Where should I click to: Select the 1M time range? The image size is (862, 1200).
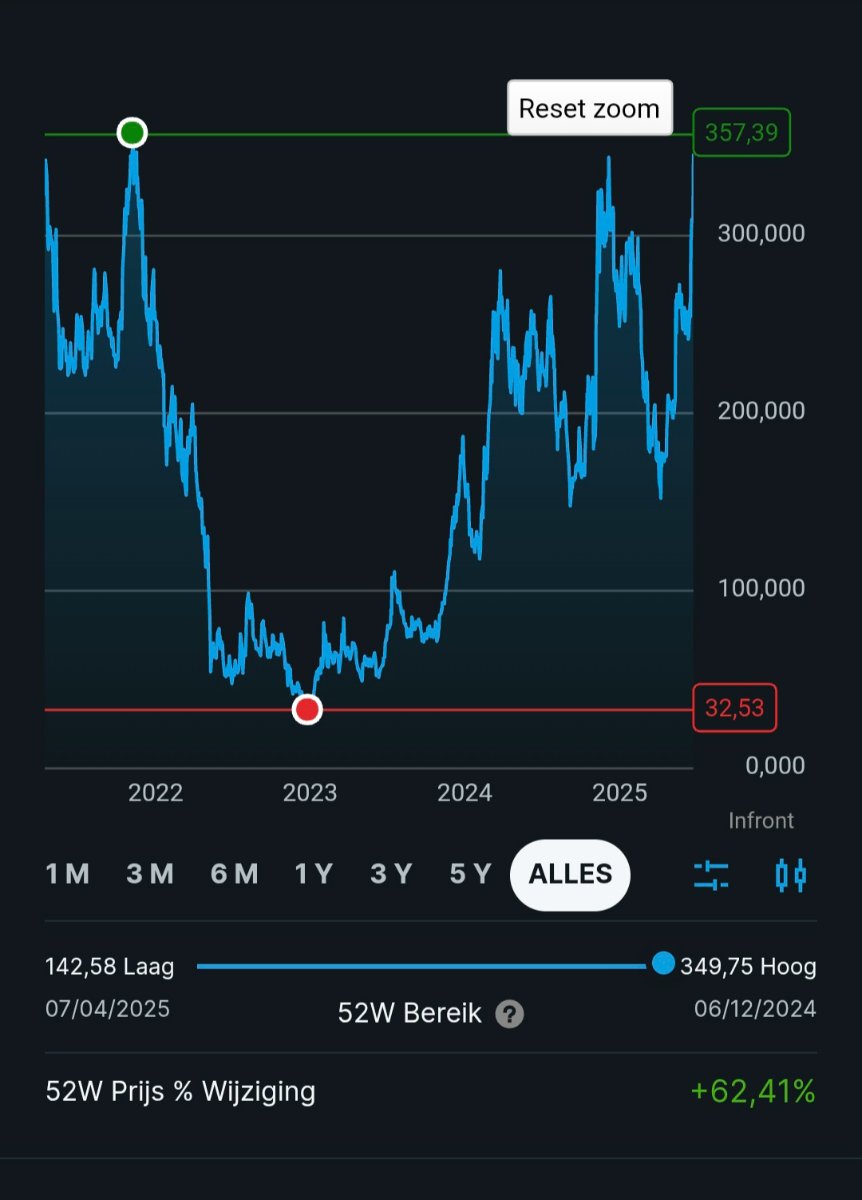point(67,875)
